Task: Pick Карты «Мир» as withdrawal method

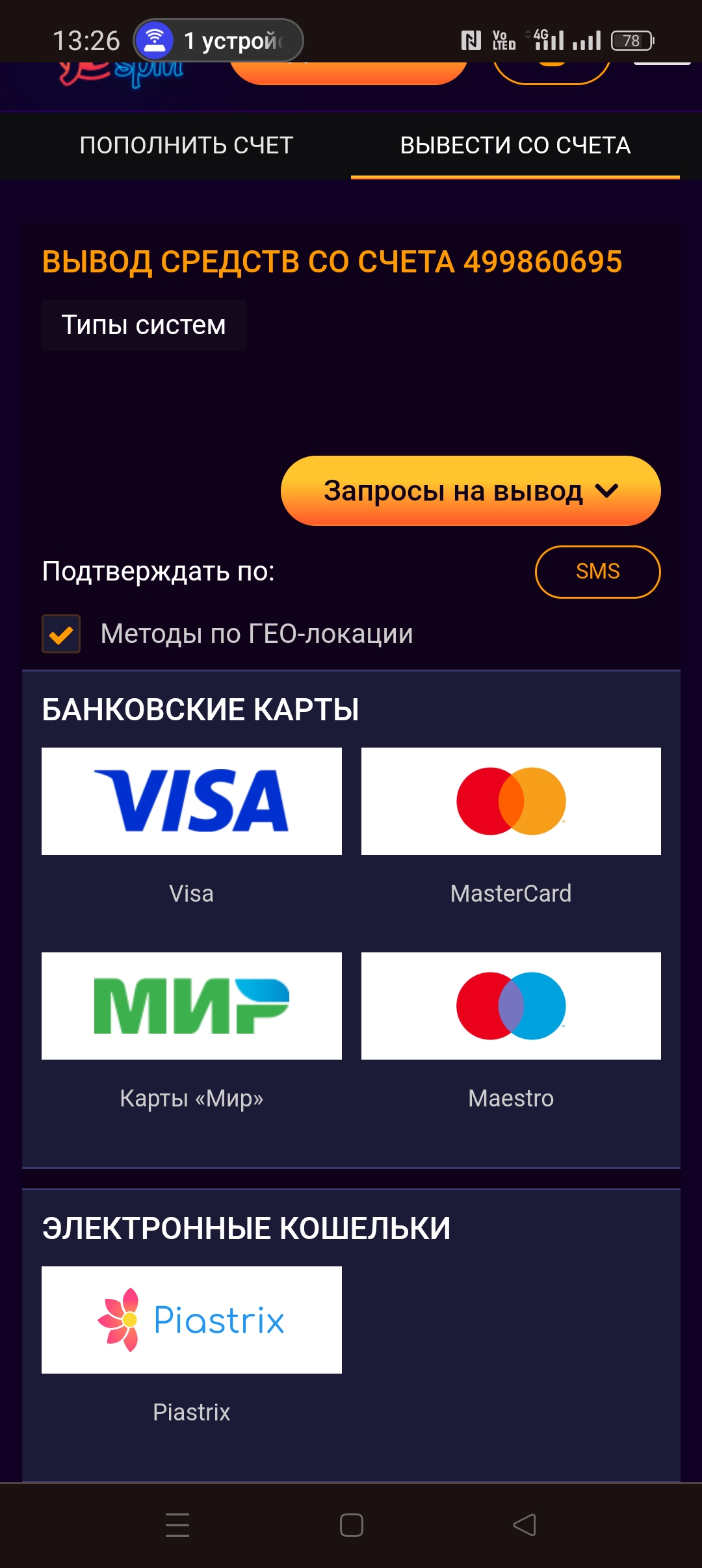Action: click(x=192, y=1006)
